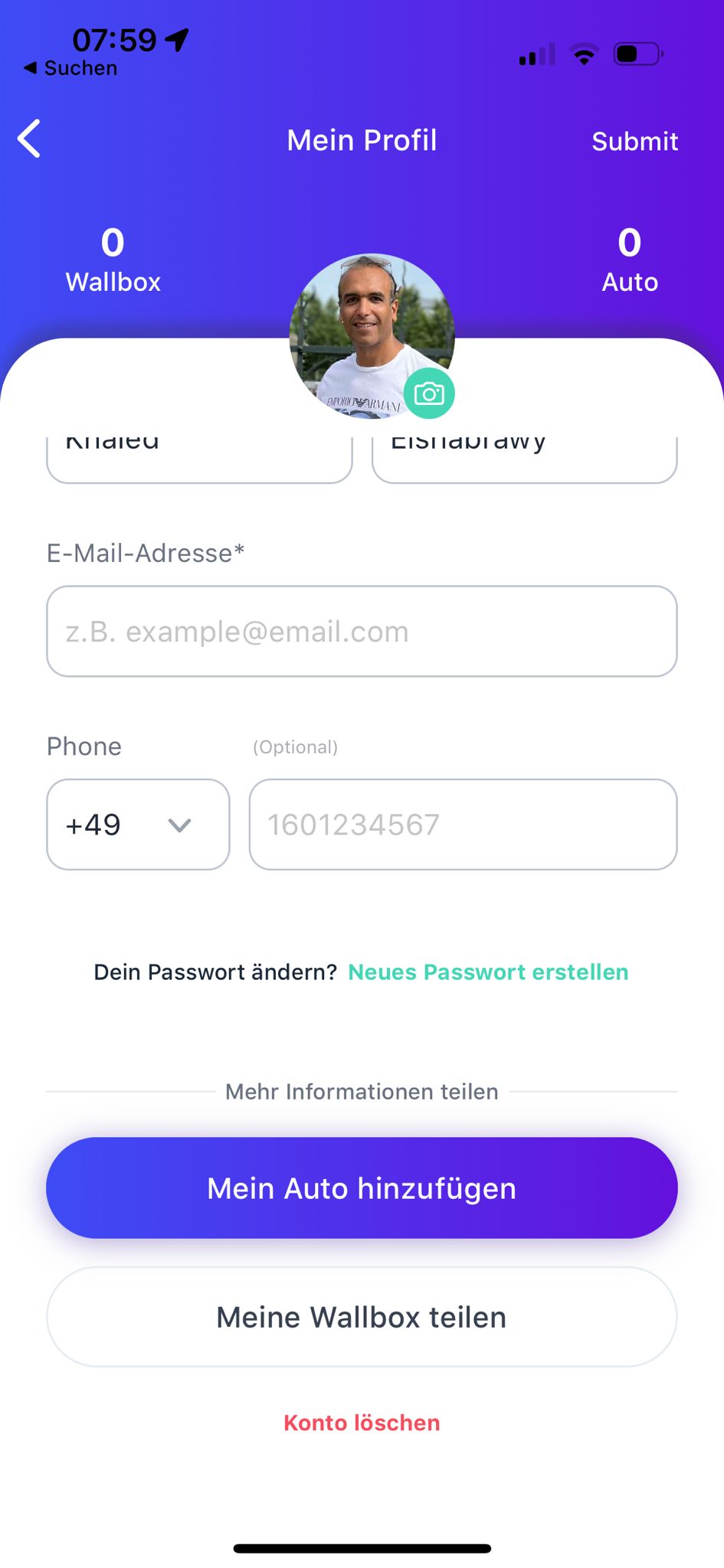The width and height of the screenshot is (724, 1568).
Task: Open the +49 country code dropdown
Action: point(138,825)
